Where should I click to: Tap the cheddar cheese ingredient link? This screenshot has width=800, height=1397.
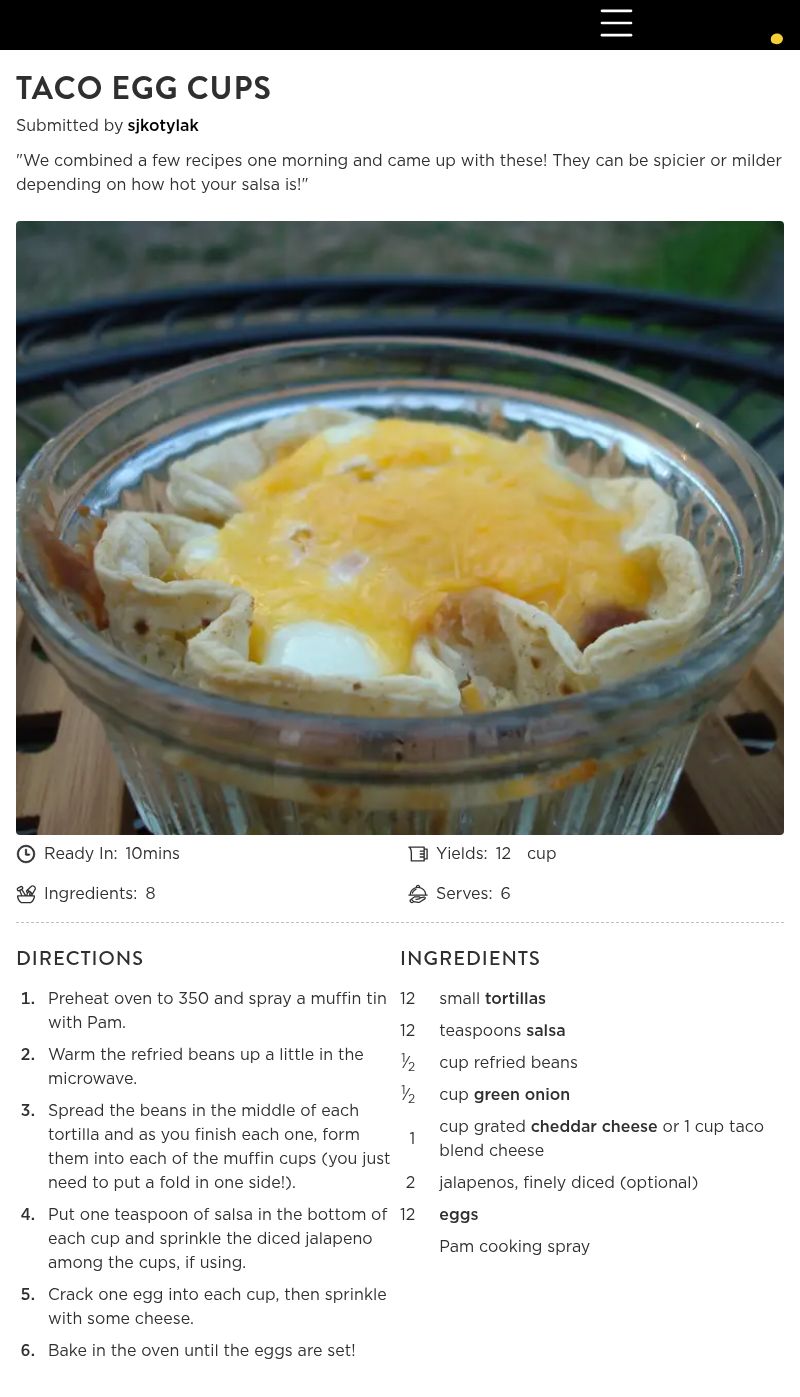593,1127
